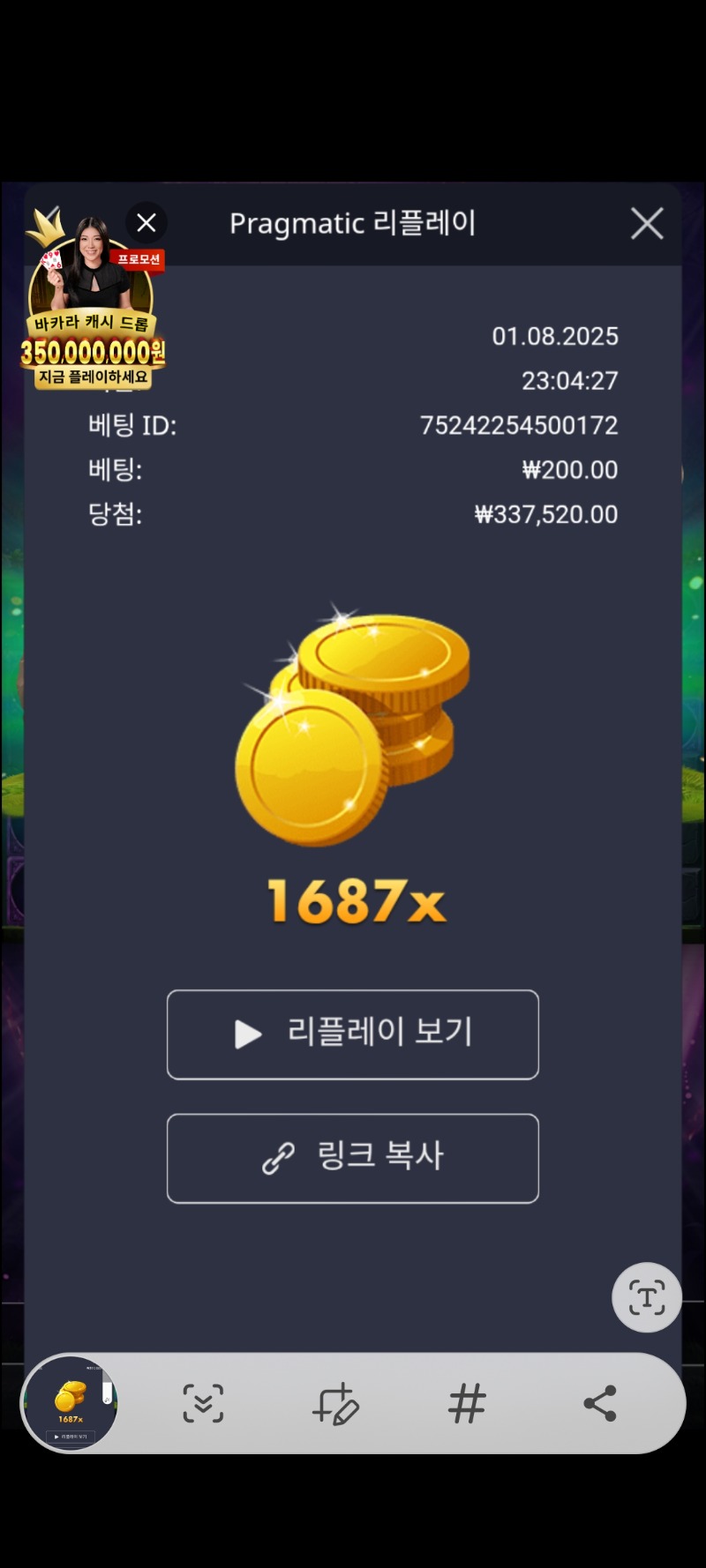The height and width of the screenshot is (1568, 706).
Task: Add a hashtag to the screenshot
Action: click(467, 1402)
